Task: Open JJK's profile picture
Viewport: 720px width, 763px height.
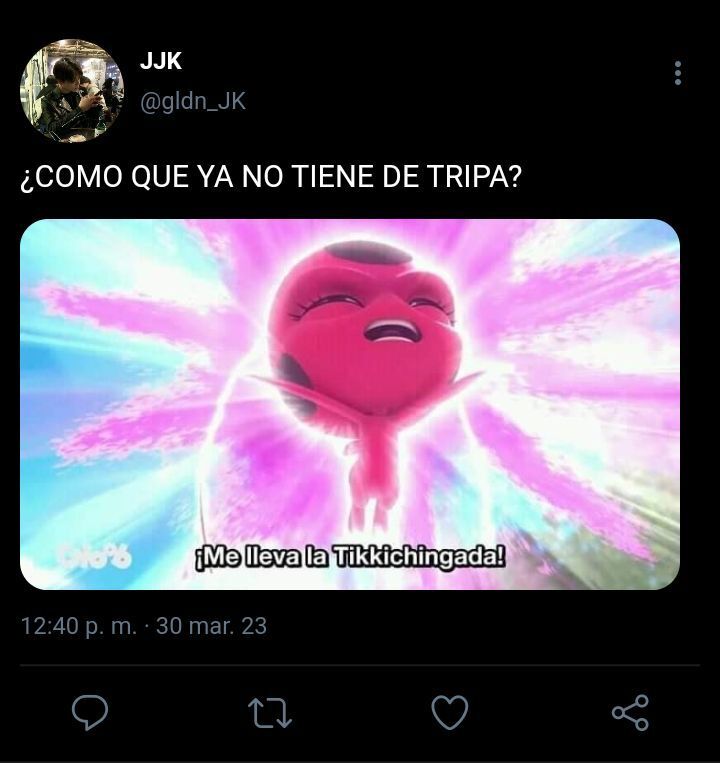Action: tap(72, 90)
